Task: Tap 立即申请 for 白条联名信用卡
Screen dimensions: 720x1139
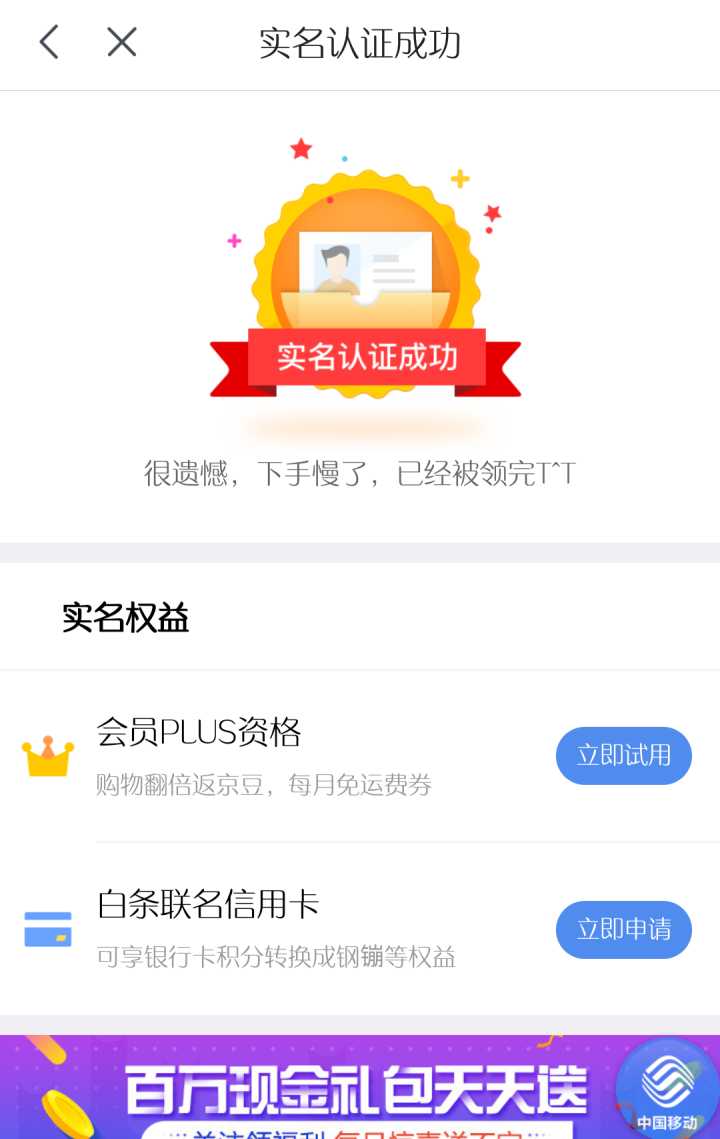Action: (623, 930)
